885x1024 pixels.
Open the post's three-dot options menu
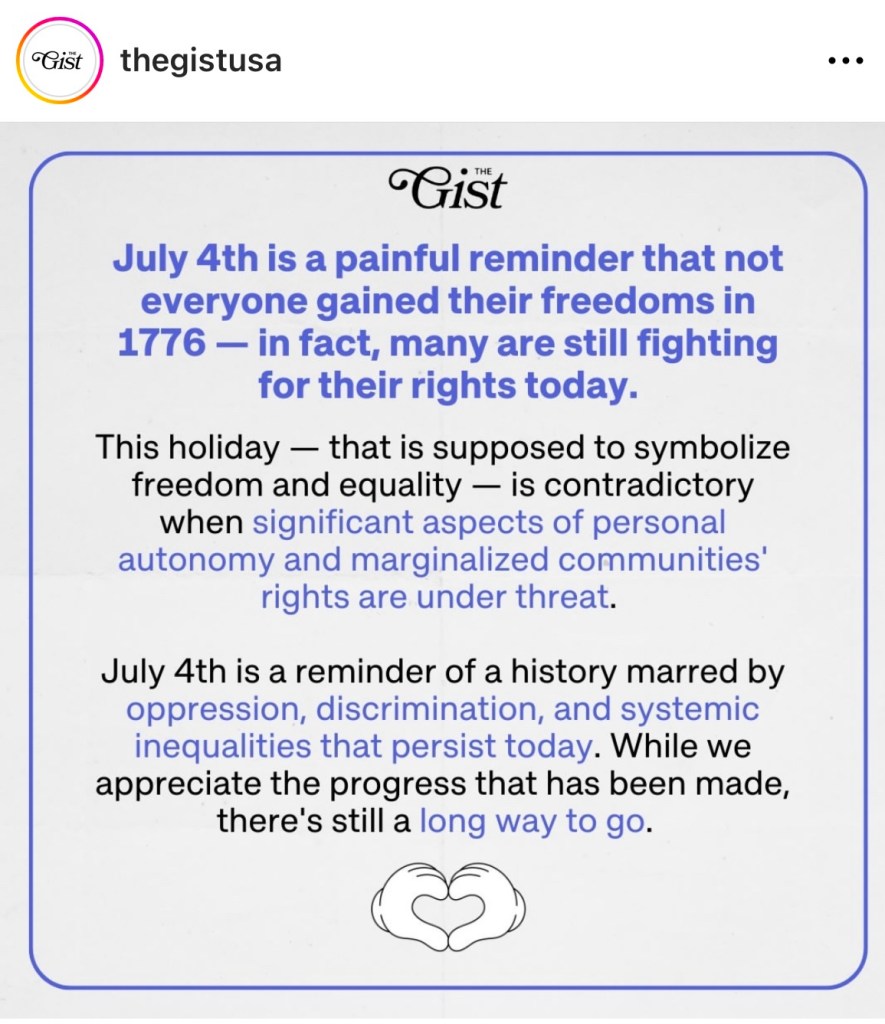(845, 62)
